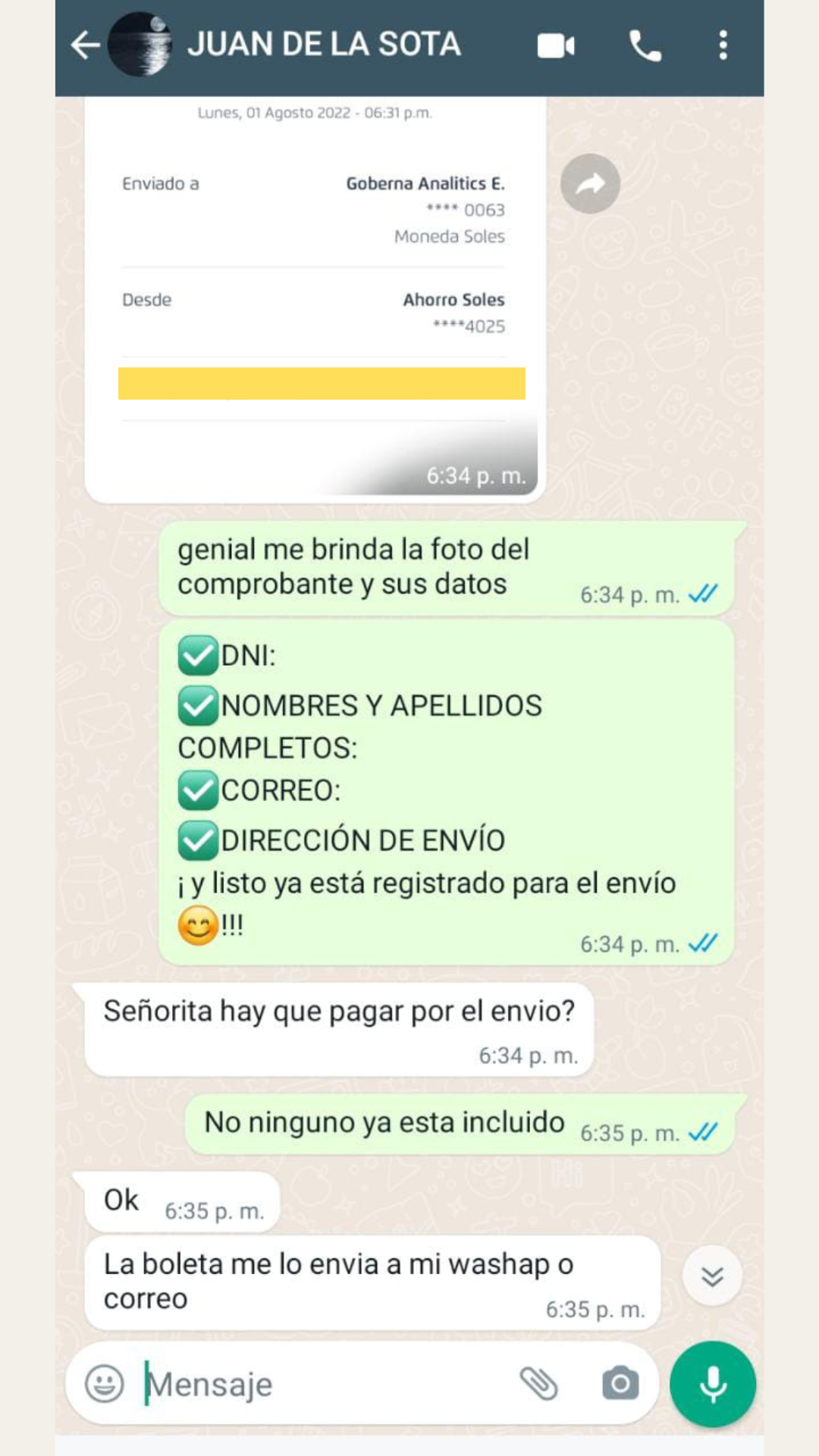Attach a file with the paperclip

(x=538, y=1383)
